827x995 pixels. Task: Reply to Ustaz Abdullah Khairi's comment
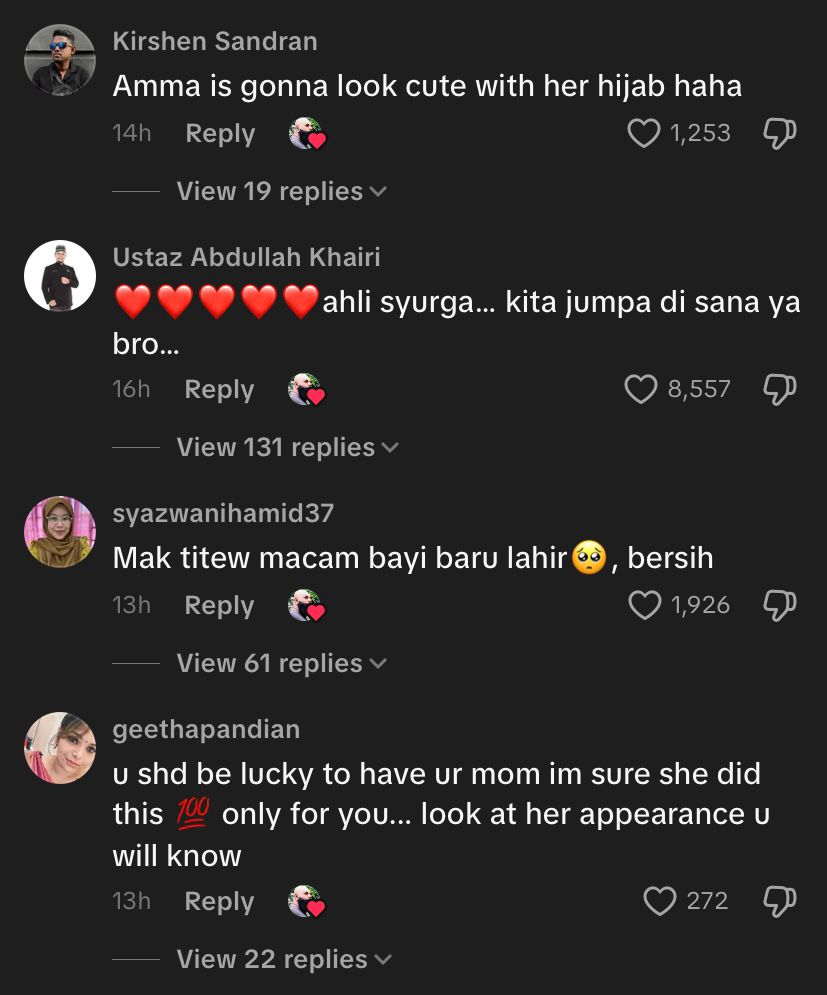coord(220,389)
